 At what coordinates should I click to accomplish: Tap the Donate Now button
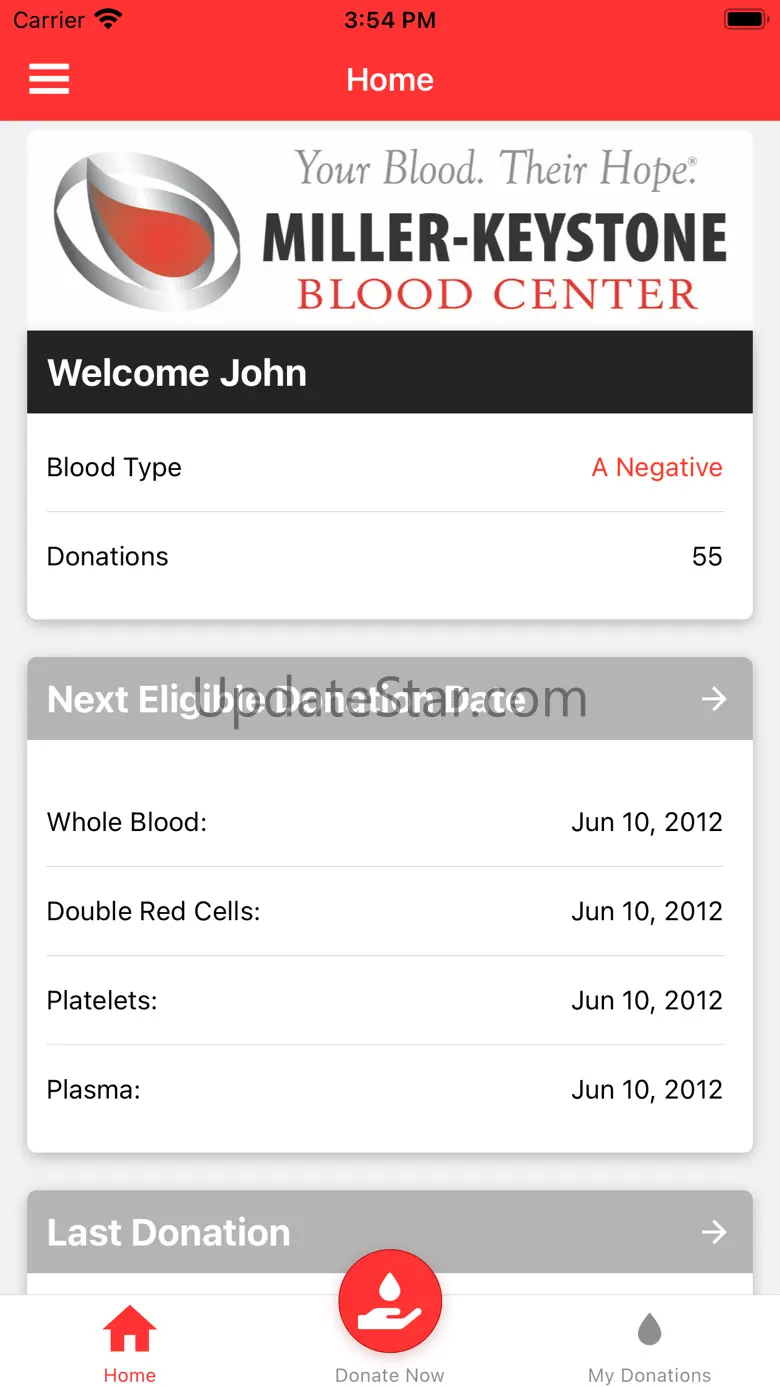[390, 1304]
